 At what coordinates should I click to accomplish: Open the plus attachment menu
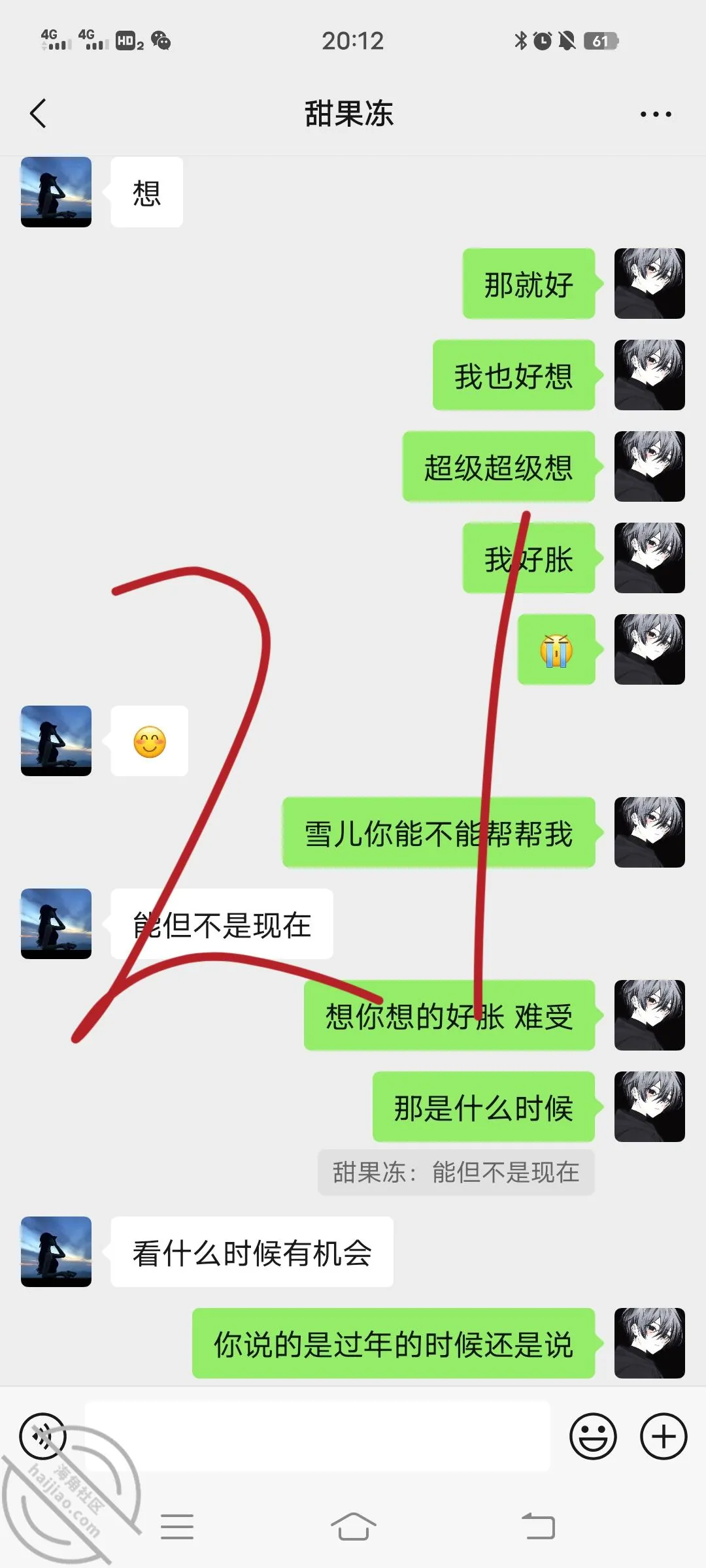(664, 1436)
